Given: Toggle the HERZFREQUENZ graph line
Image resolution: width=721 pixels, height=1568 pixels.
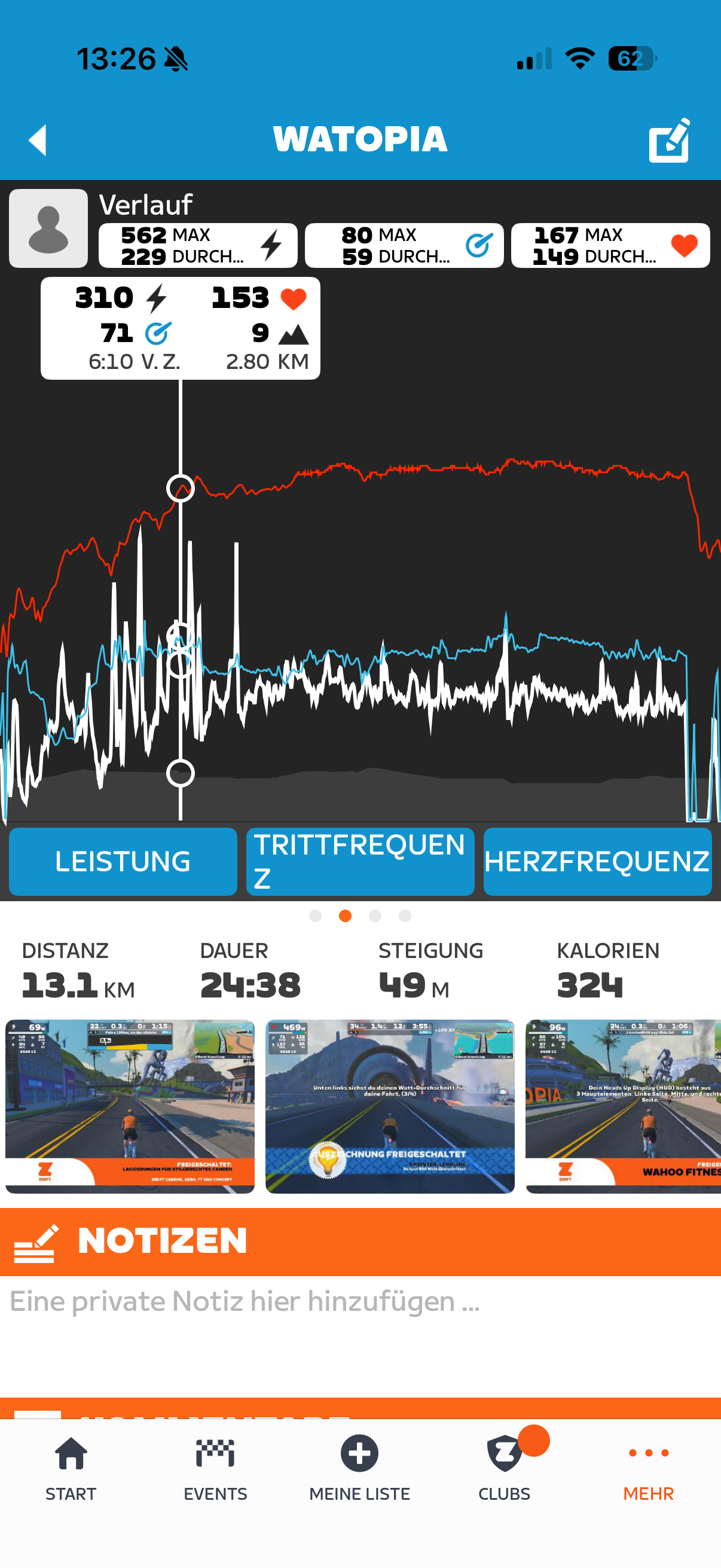Looking at the screenshot, I should pyautogui.click(x=597, y=861).
